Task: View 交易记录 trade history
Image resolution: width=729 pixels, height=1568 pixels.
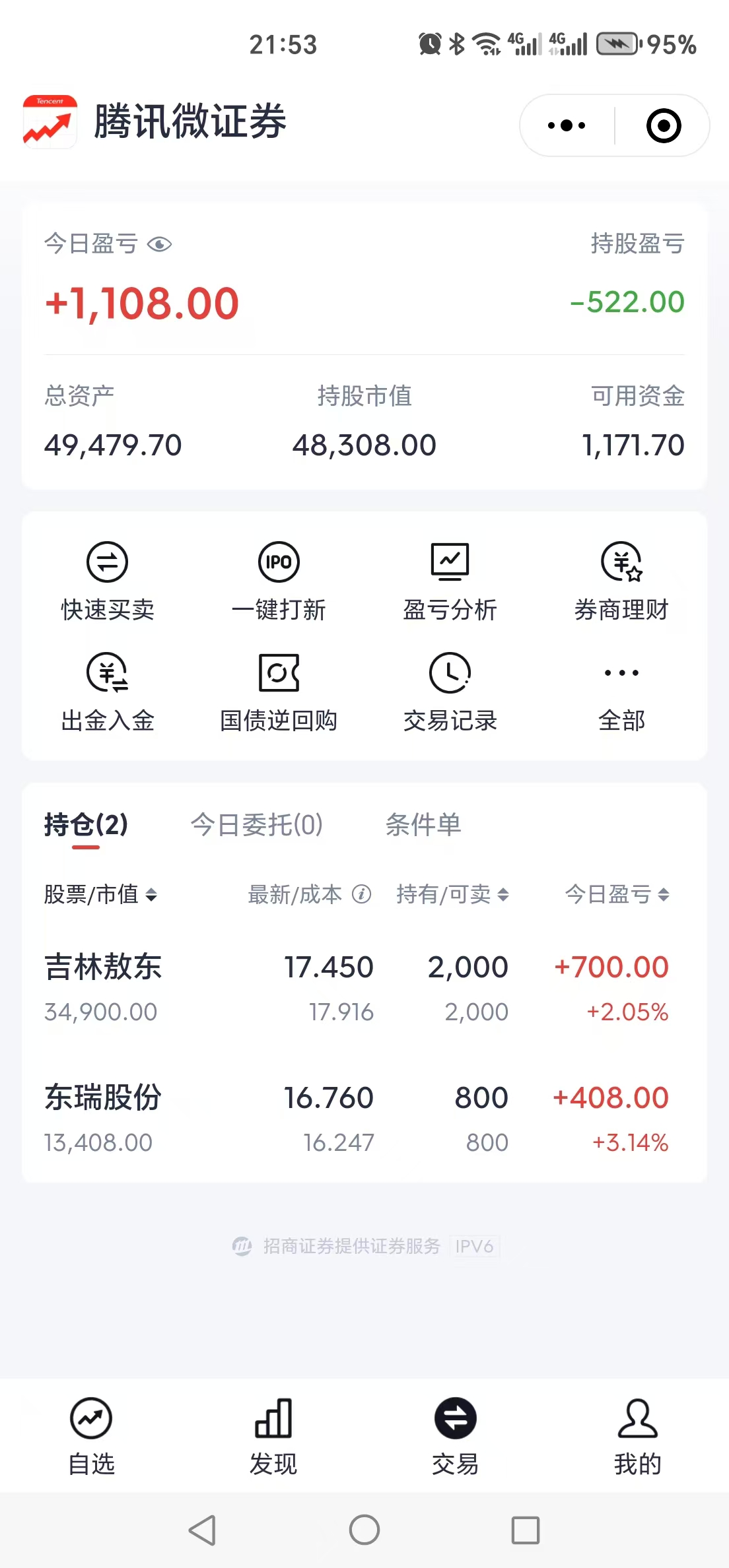Action: tap(450, 692)
